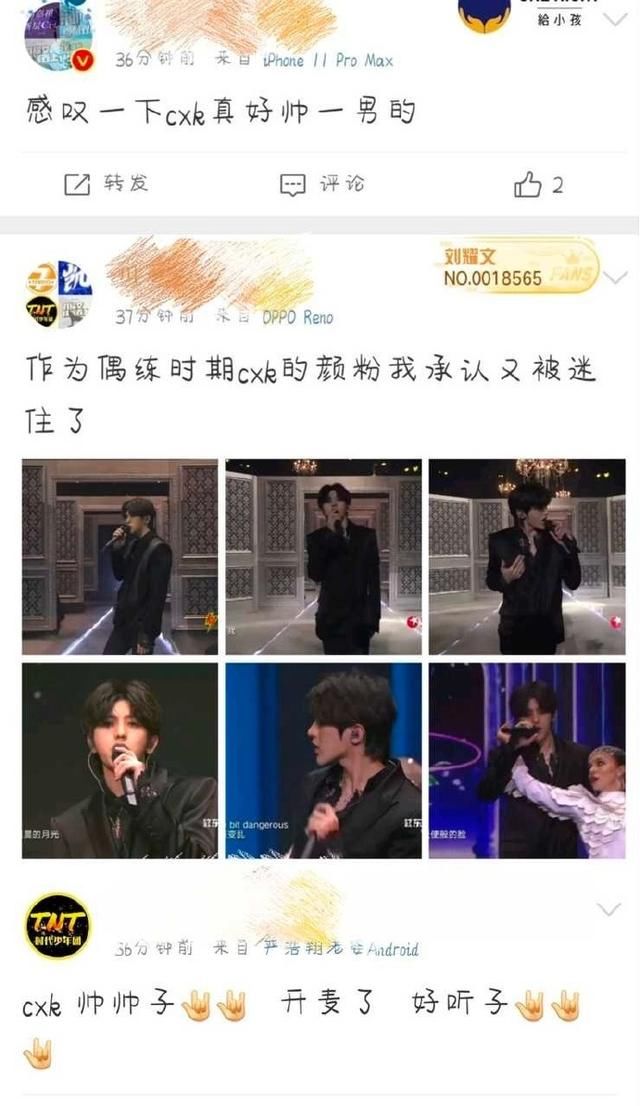Open the avatar of the OPPO Reno poster
Image resolution: width=640 pixels, height=1106 pixels.
(x=57, y=294)
